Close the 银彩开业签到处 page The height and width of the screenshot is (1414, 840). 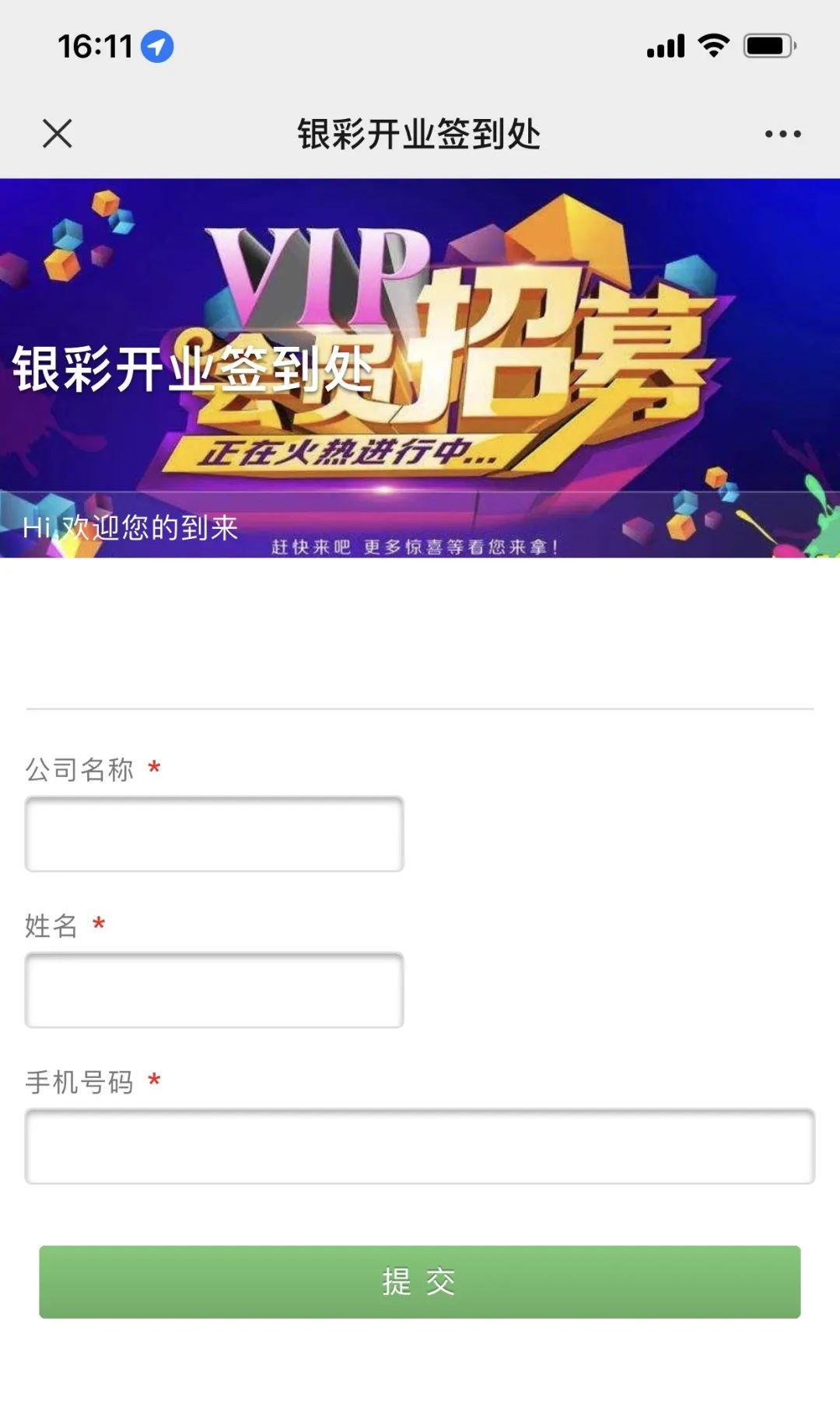[x=58, y=133]
